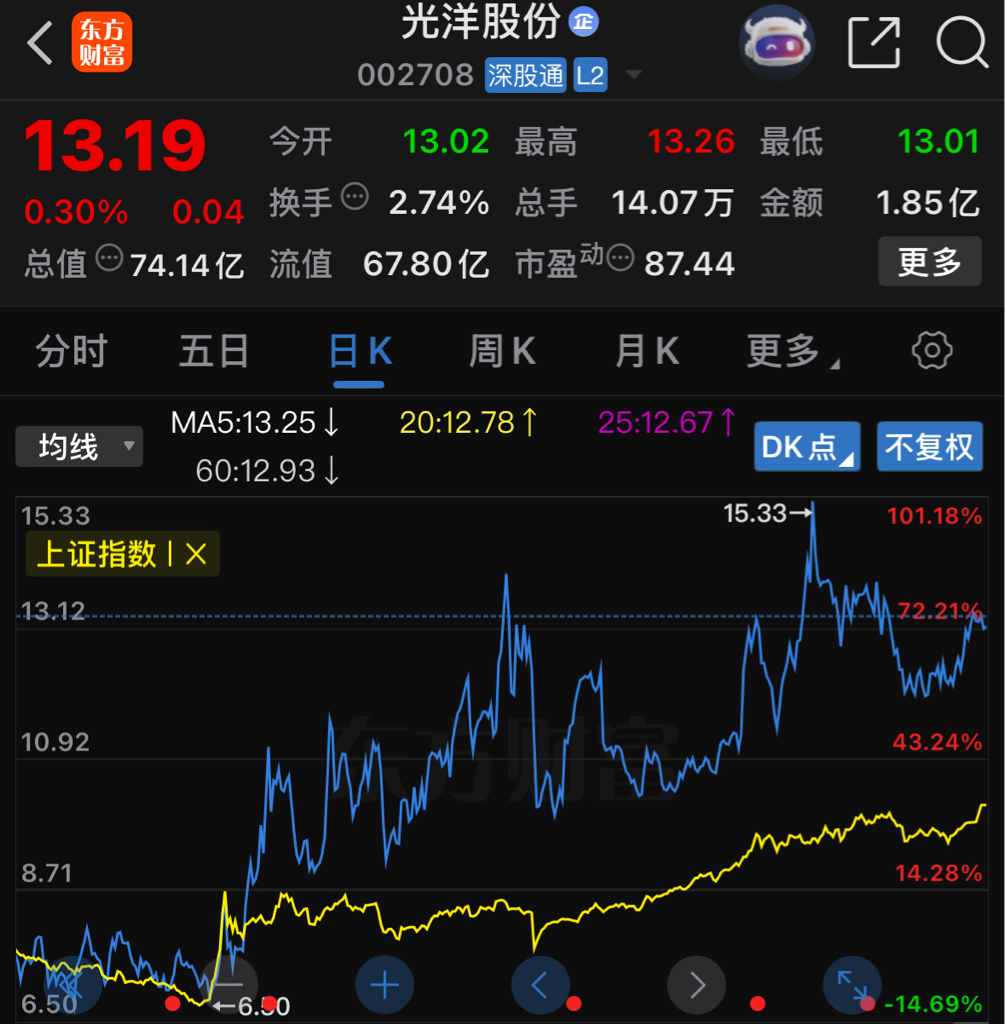Open chart settings gear

click(932, 351)
